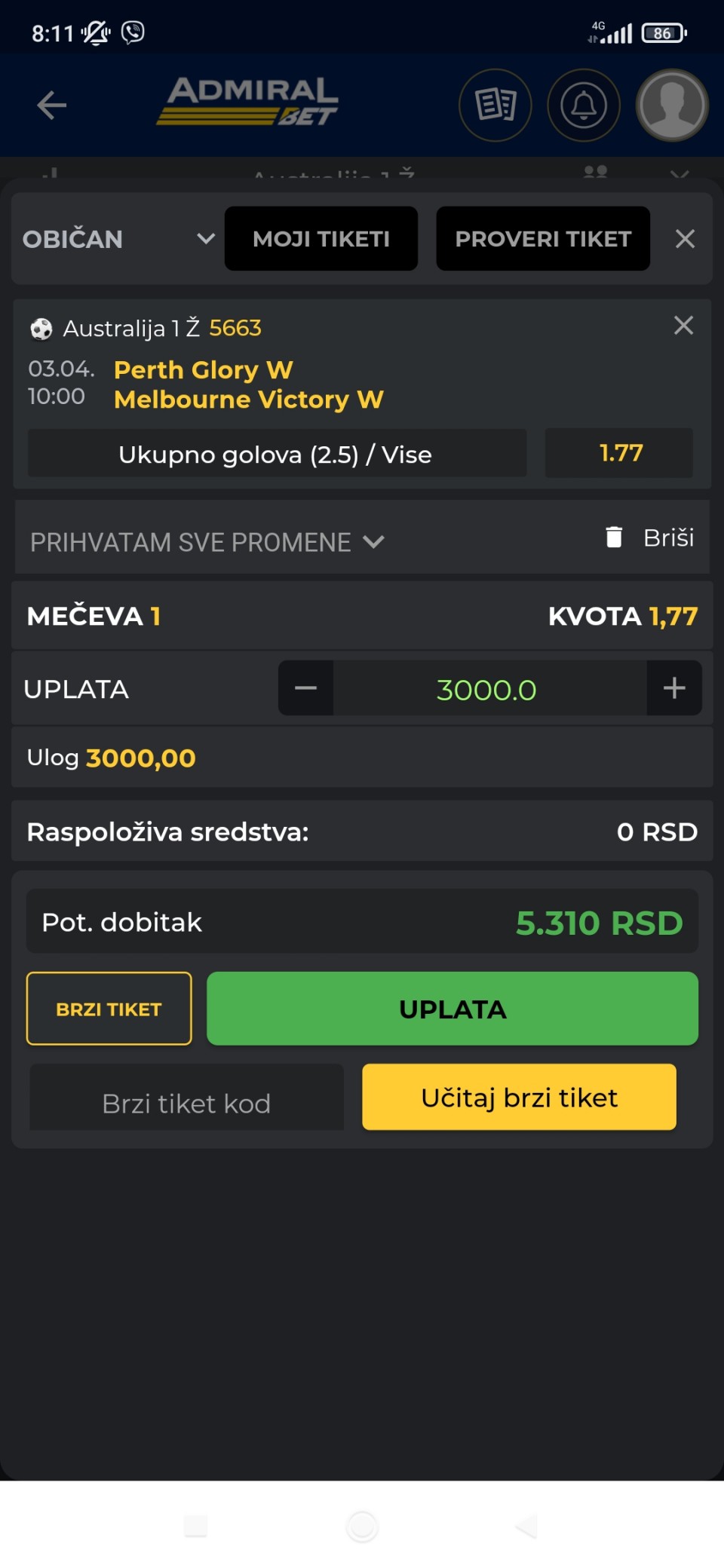Open MOJI TIKETI
The height and width of the screenshot is (1568, 724).
pyautogui.click(x=321, y=239)
